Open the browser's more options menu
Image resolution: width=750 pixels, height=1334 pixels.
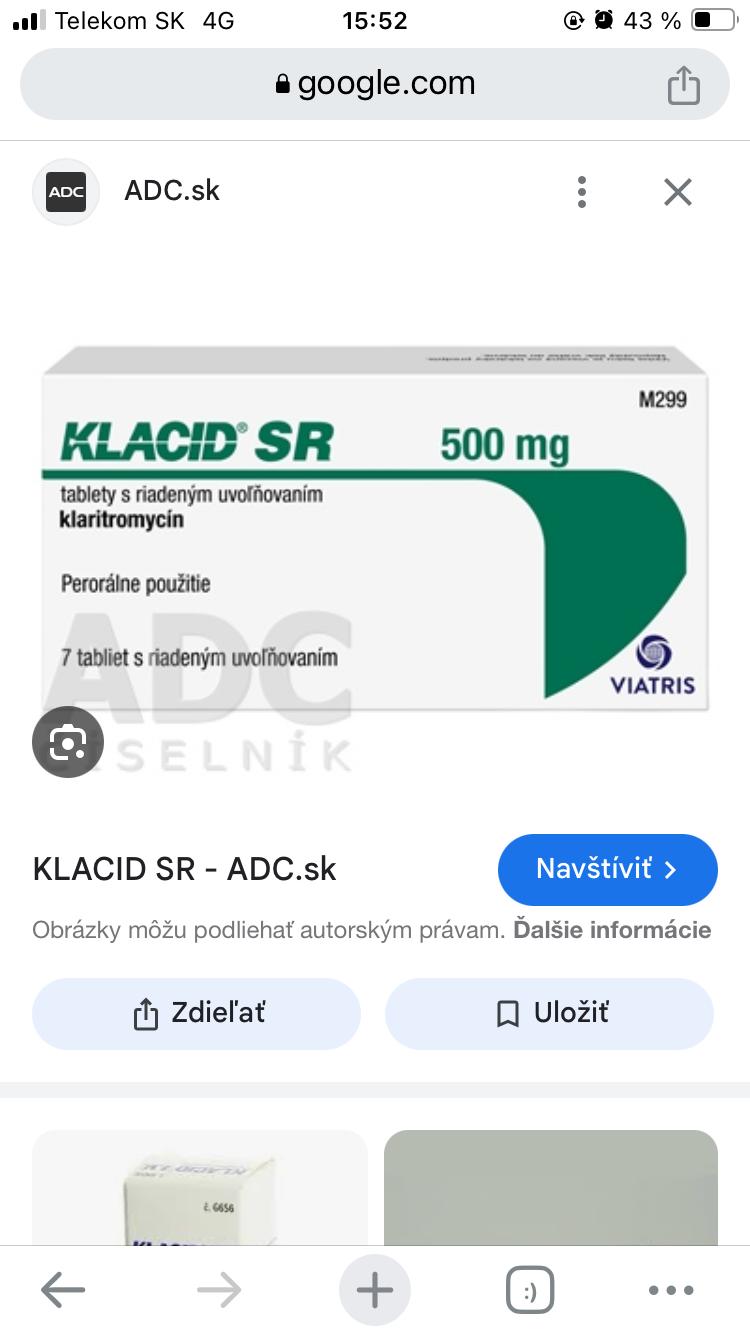[x=671, y=1290]
